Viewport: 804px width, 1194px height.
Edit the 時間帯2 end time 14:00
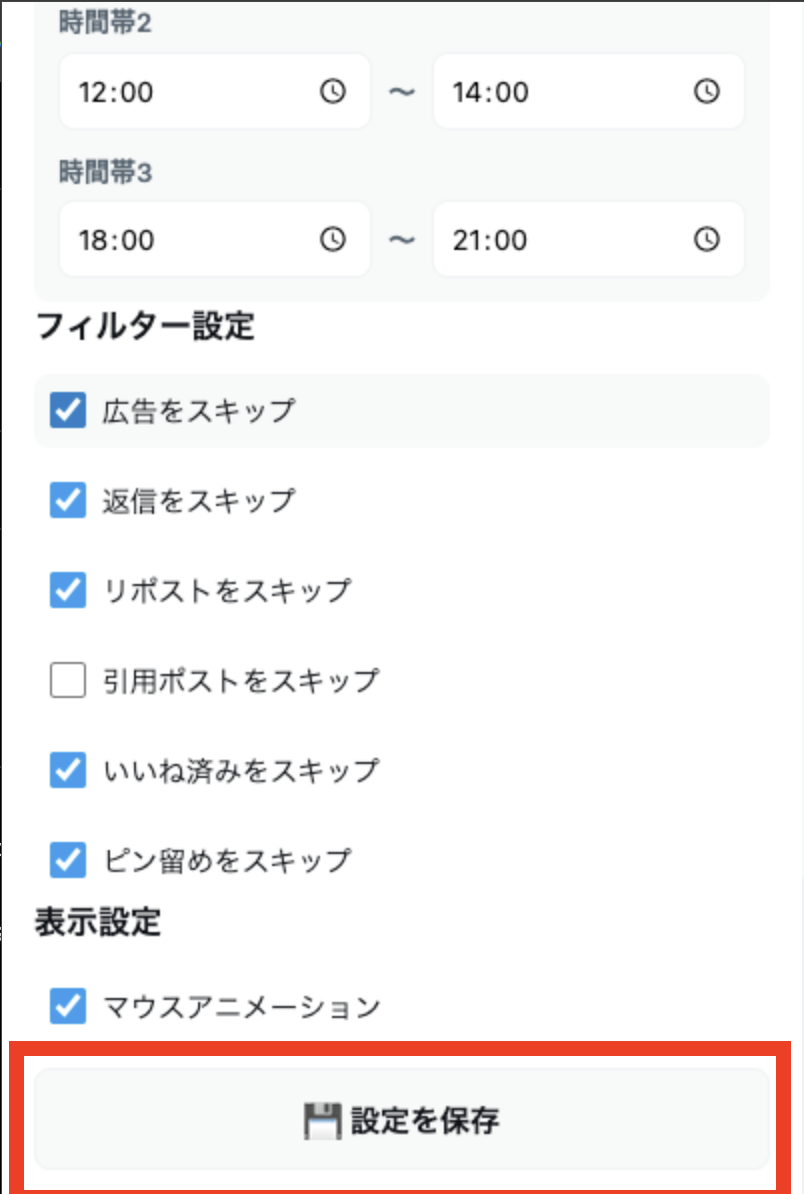click(x=565, y=92)
